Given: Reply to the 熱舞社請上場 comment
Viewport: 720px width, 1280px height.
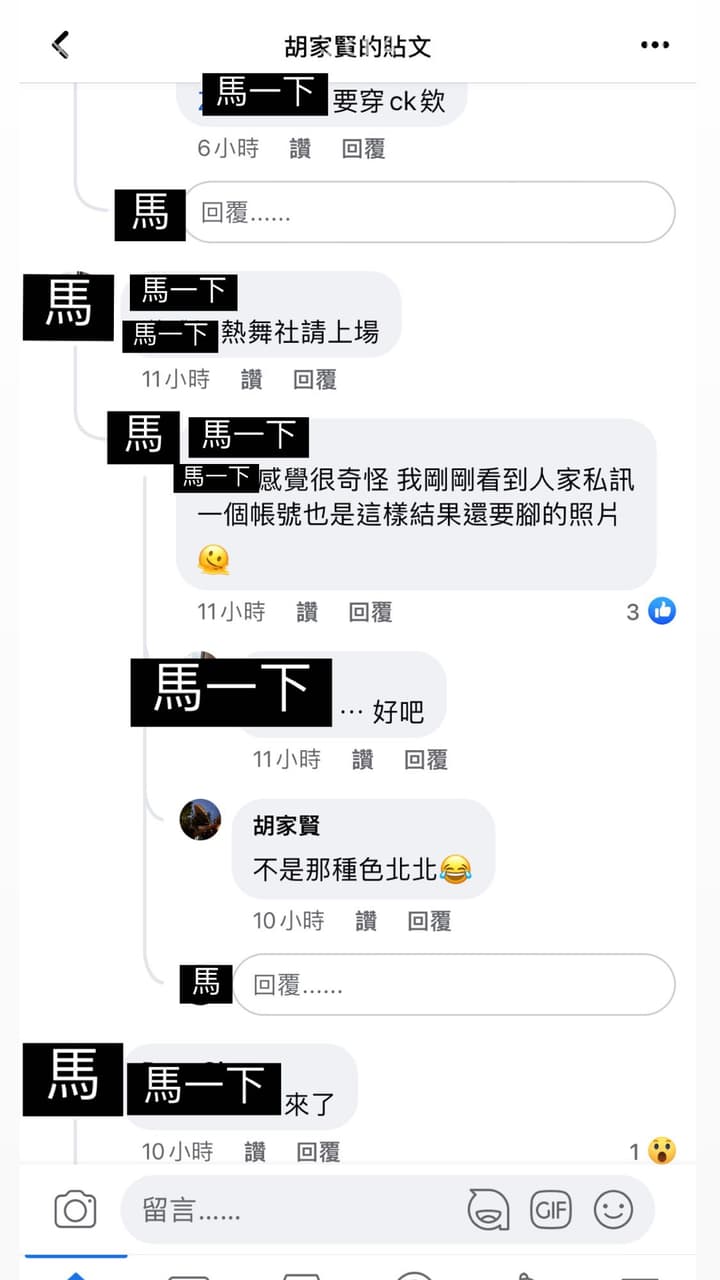Looking at the screenshot, I should pyautogui.click(x=314, y=379).
